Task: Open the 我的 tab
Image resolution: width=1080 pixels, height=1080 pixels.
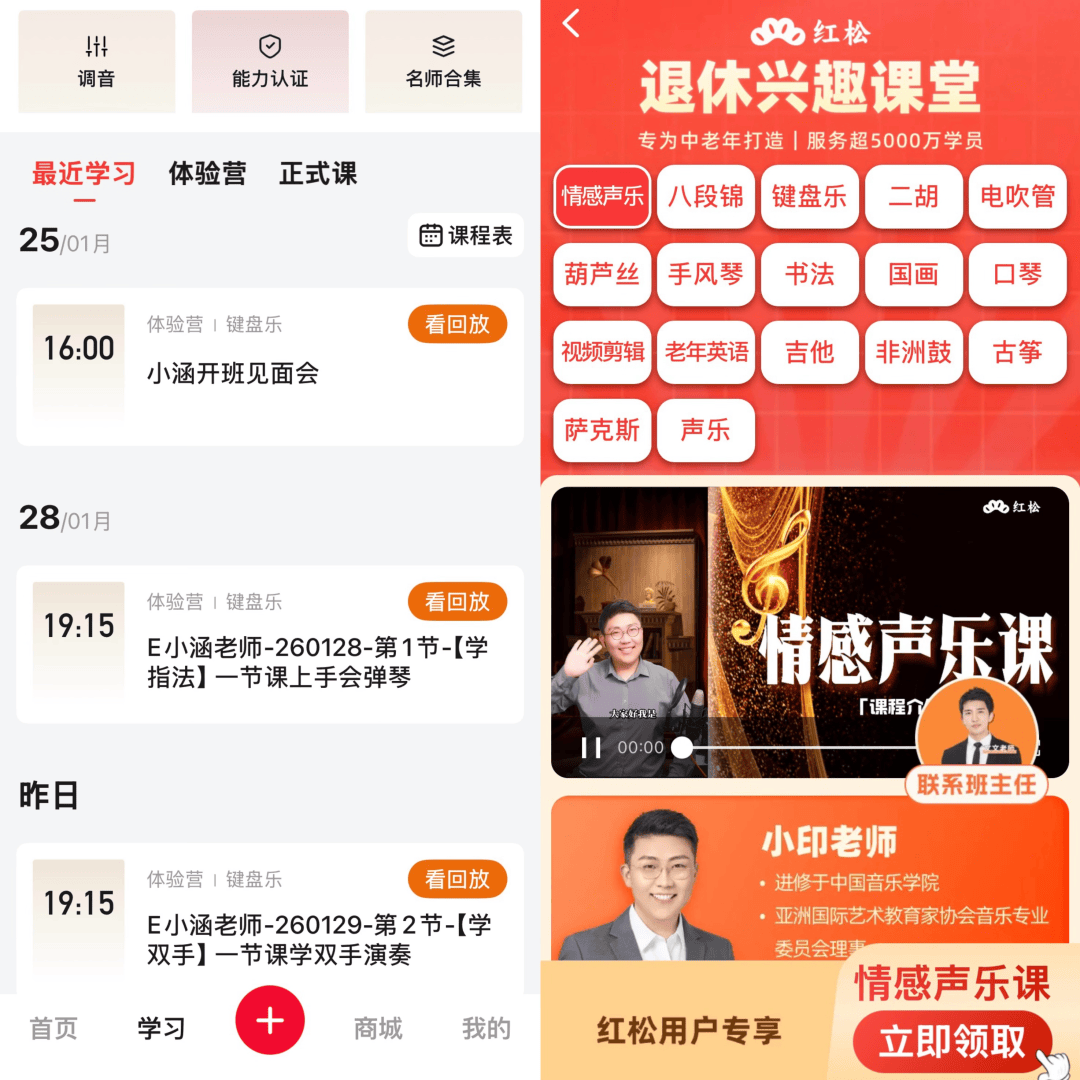Action: point(486,1028)
